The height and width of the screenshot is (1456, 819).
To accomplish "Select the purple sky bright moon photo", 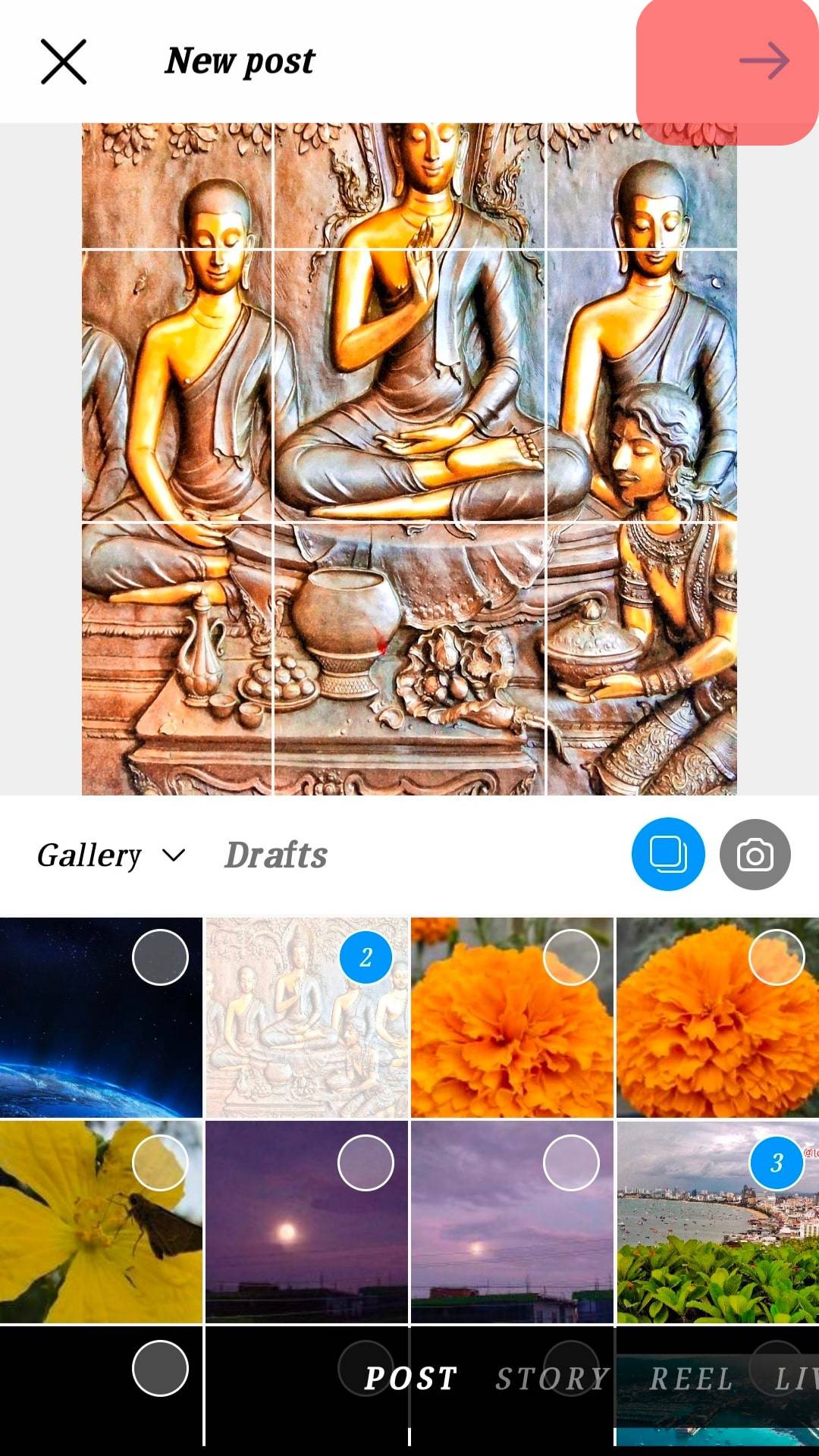I will (306, 1222).
